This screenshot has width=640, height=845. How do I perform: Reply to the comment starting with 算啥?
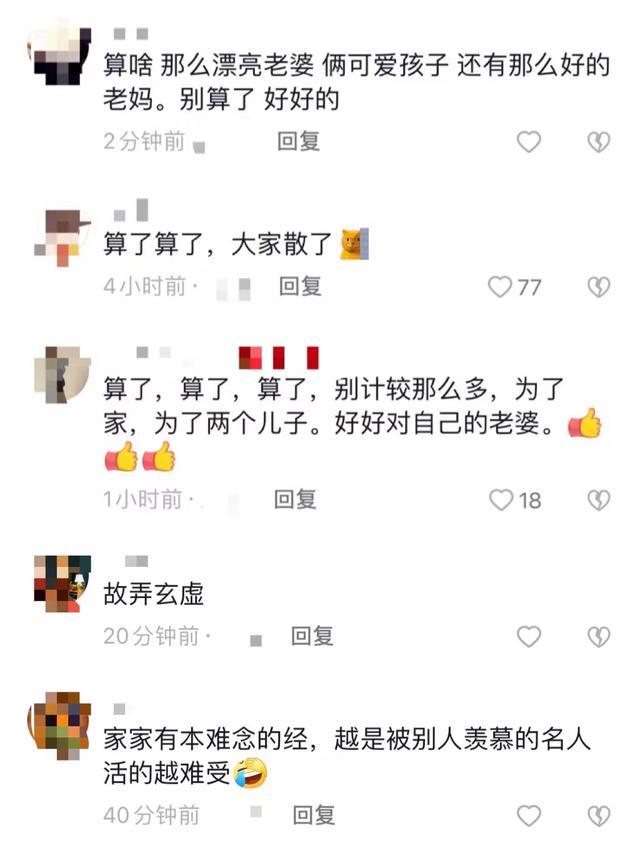(298, 142)
